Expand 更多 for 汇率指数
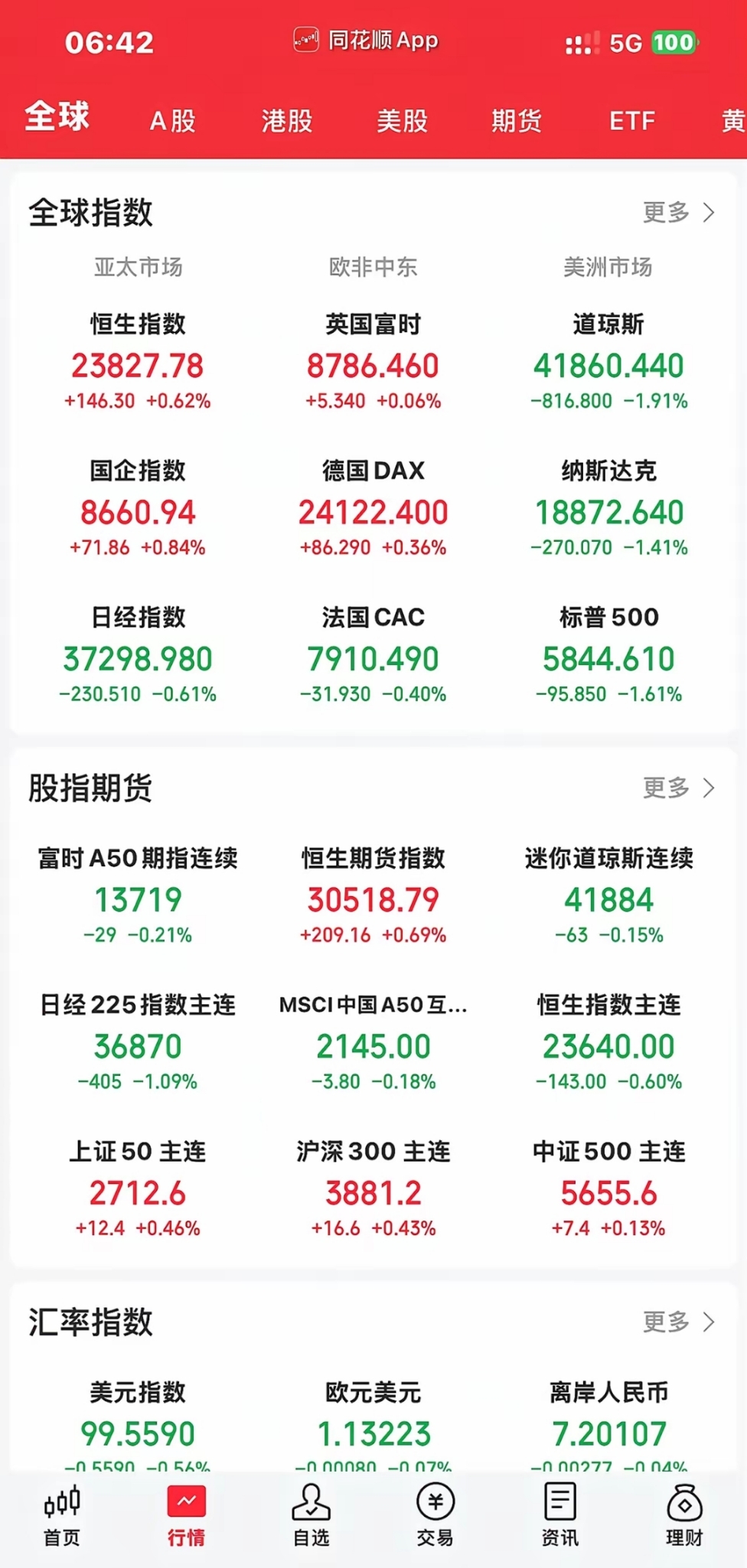This screenshot has width=747, height=1568. (x=679, y=1322)
